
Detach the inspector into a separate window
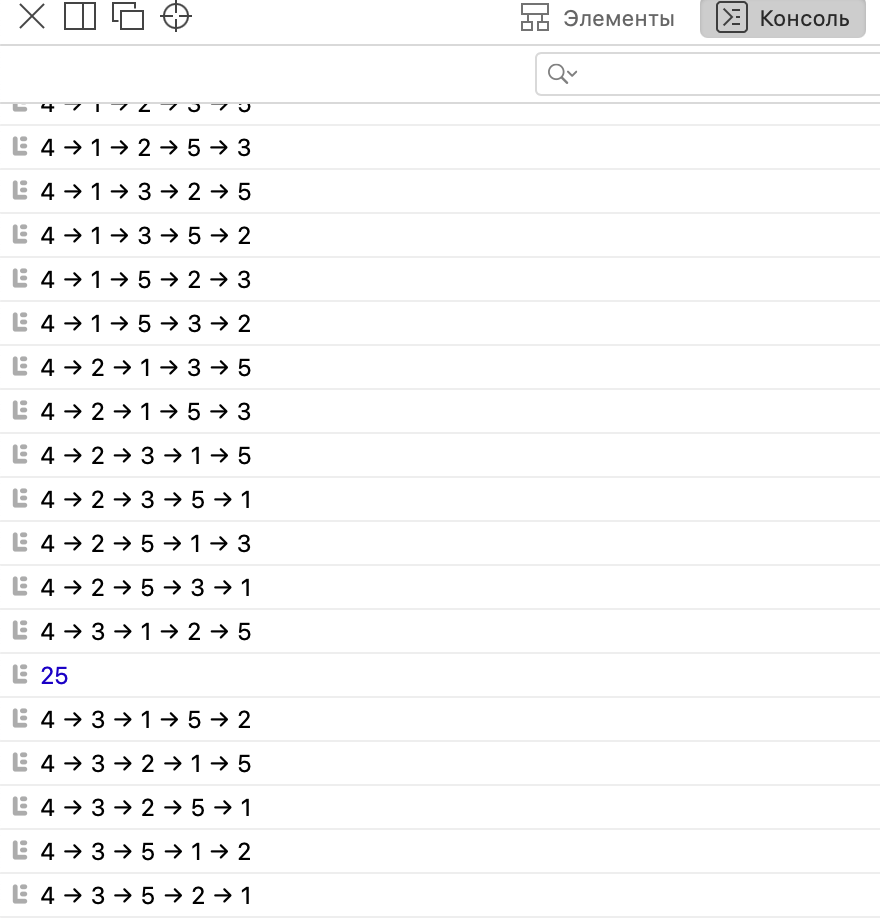(x=128, y=17)
